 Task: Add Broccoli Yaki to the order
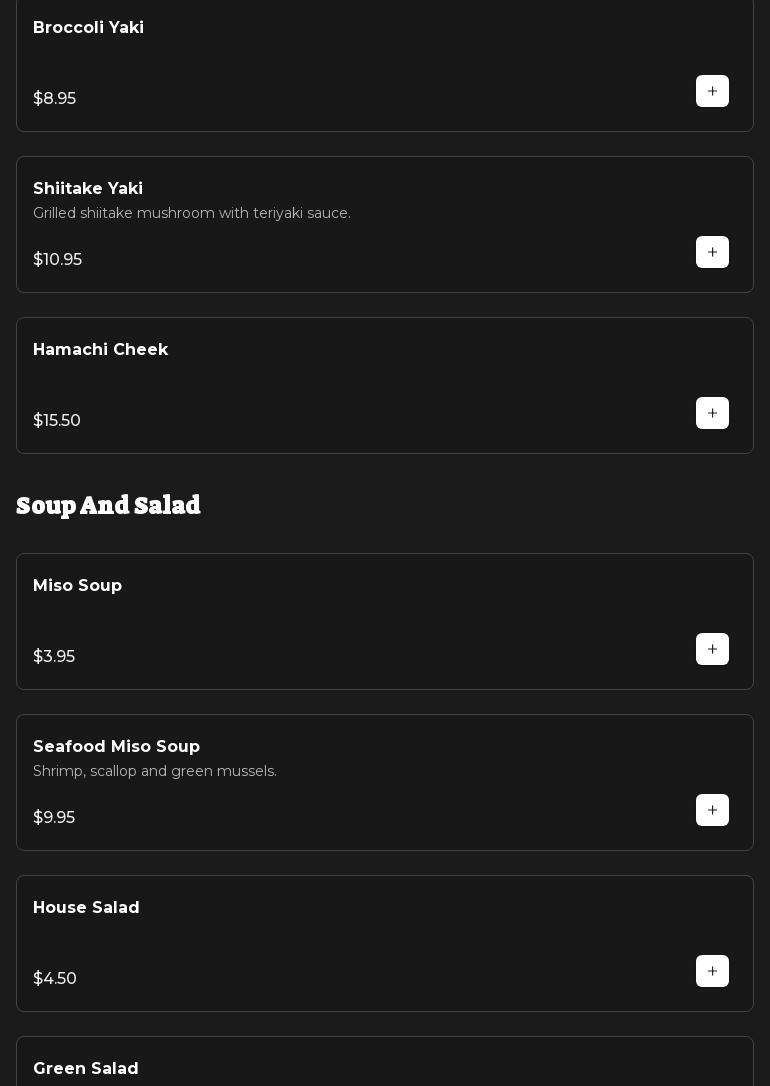(x=712, y=91)
